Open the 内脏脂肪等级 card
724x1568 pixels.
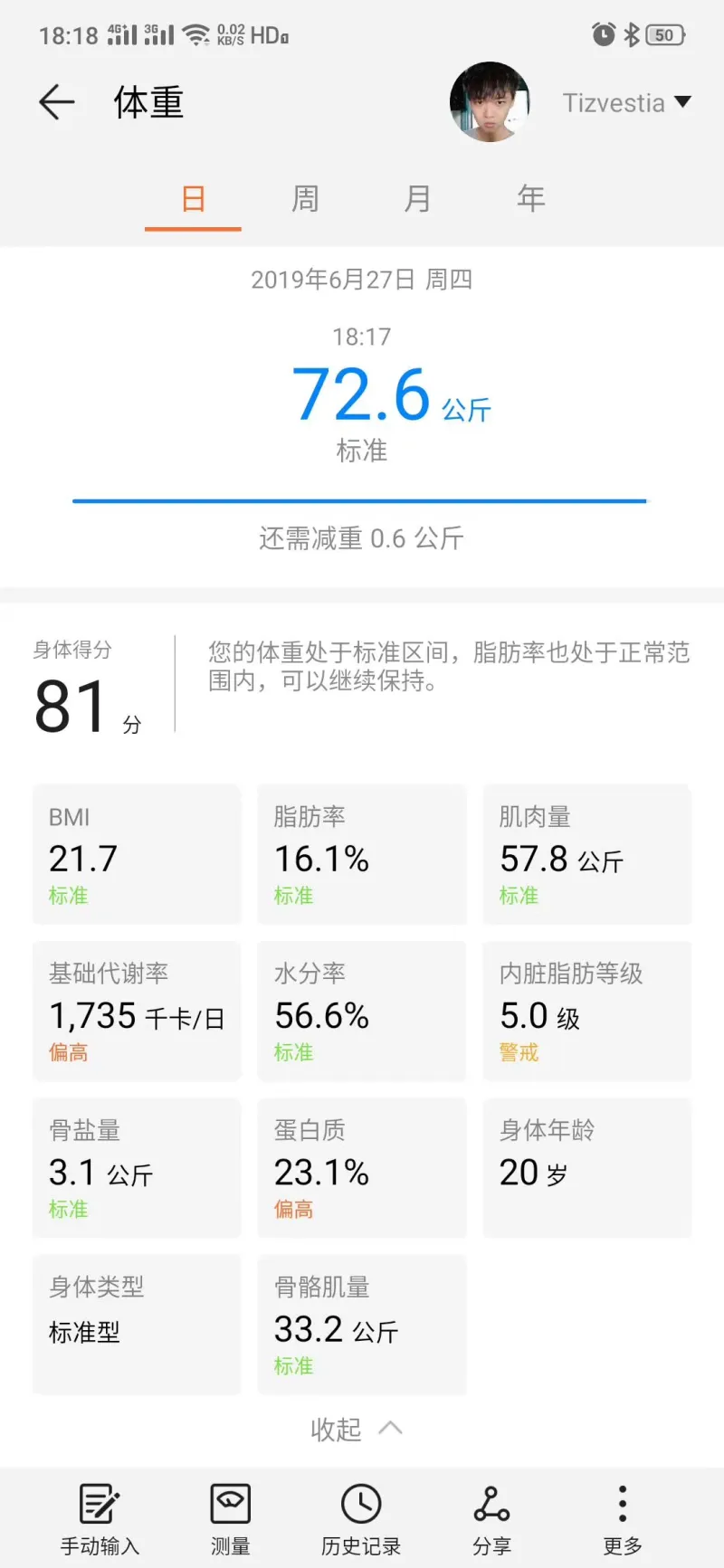coord(587,1012)
